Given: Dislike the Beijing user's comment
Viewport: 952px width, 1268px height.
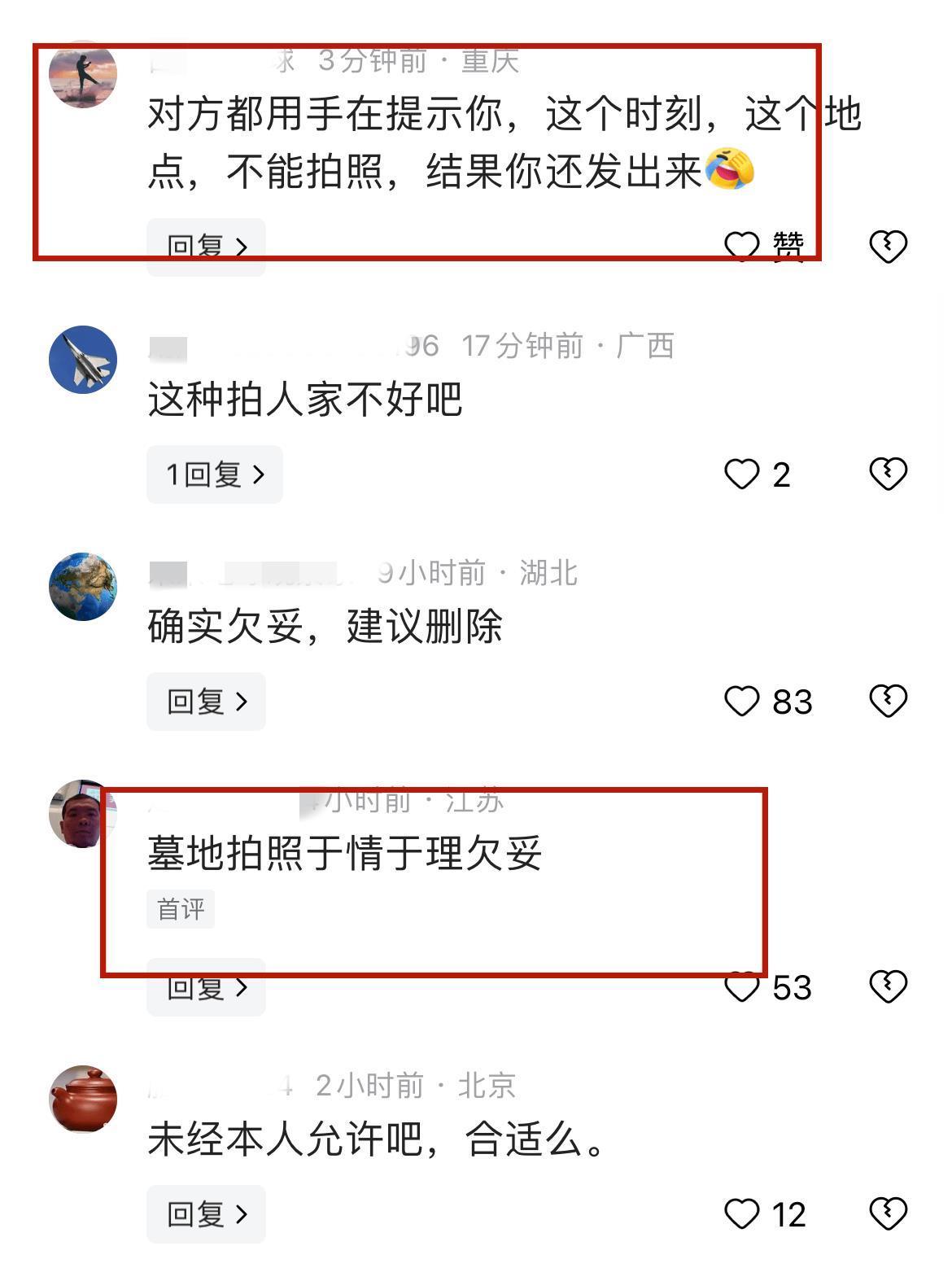Looking at the screenshot, I should coord(888,1213).
